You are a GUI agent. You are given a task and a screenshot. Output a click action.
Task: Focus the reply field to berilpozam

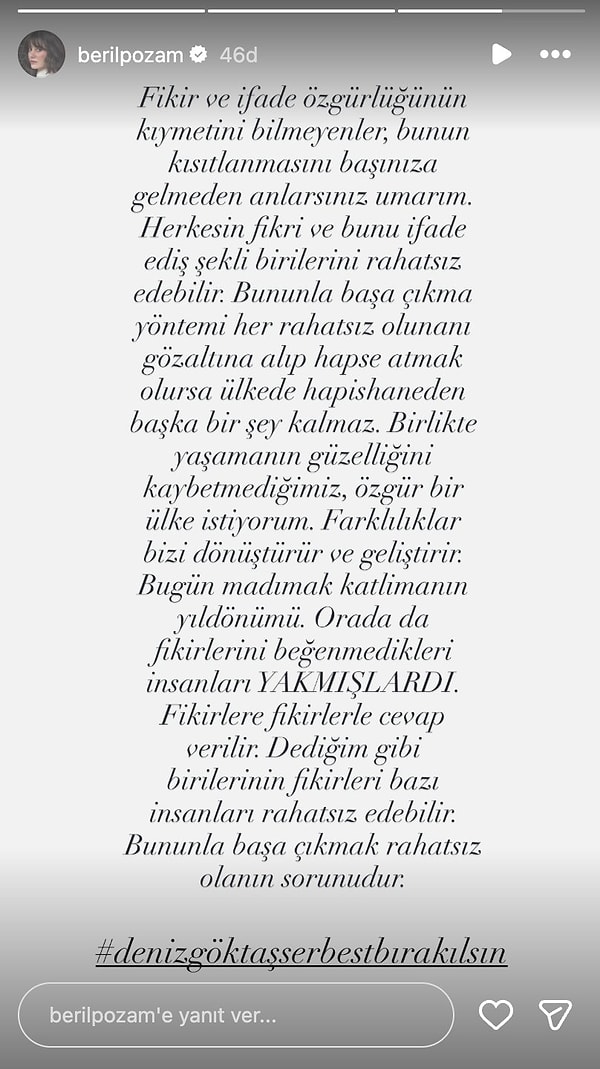(236, 1014)
